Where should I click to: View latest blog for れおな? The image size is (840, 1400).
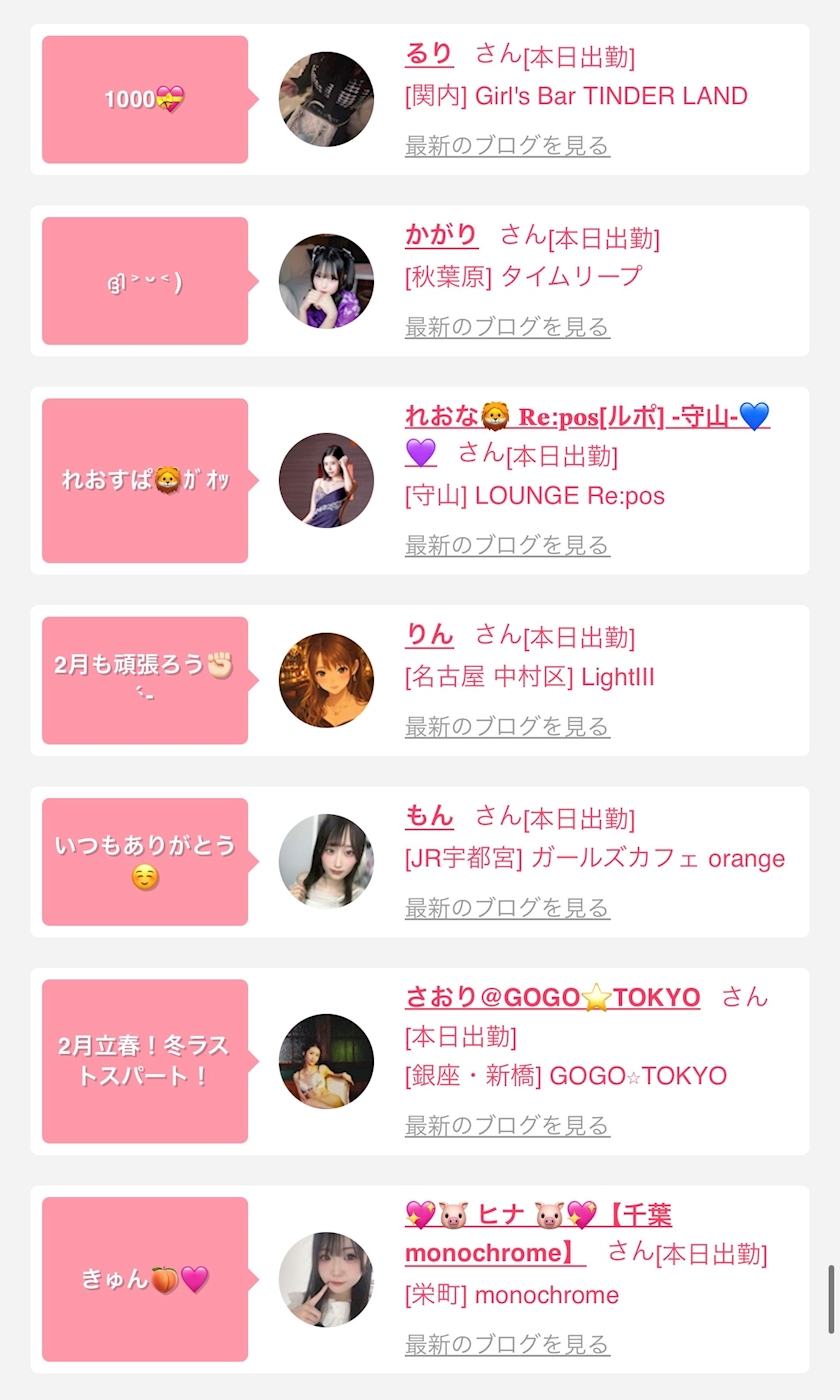pos(507,545)
